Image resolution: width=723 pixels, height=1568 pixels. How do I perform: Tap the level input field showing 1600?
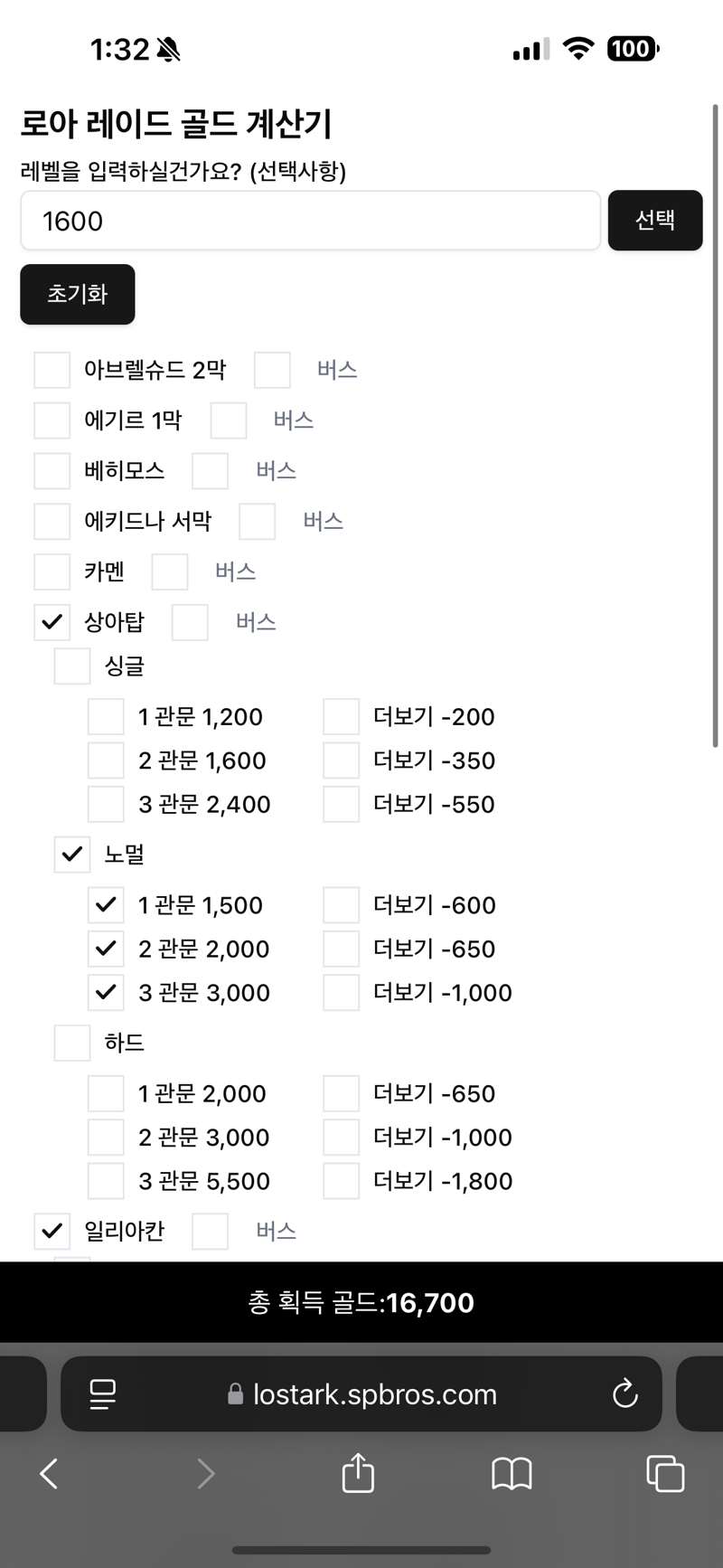tap(310, 220)
